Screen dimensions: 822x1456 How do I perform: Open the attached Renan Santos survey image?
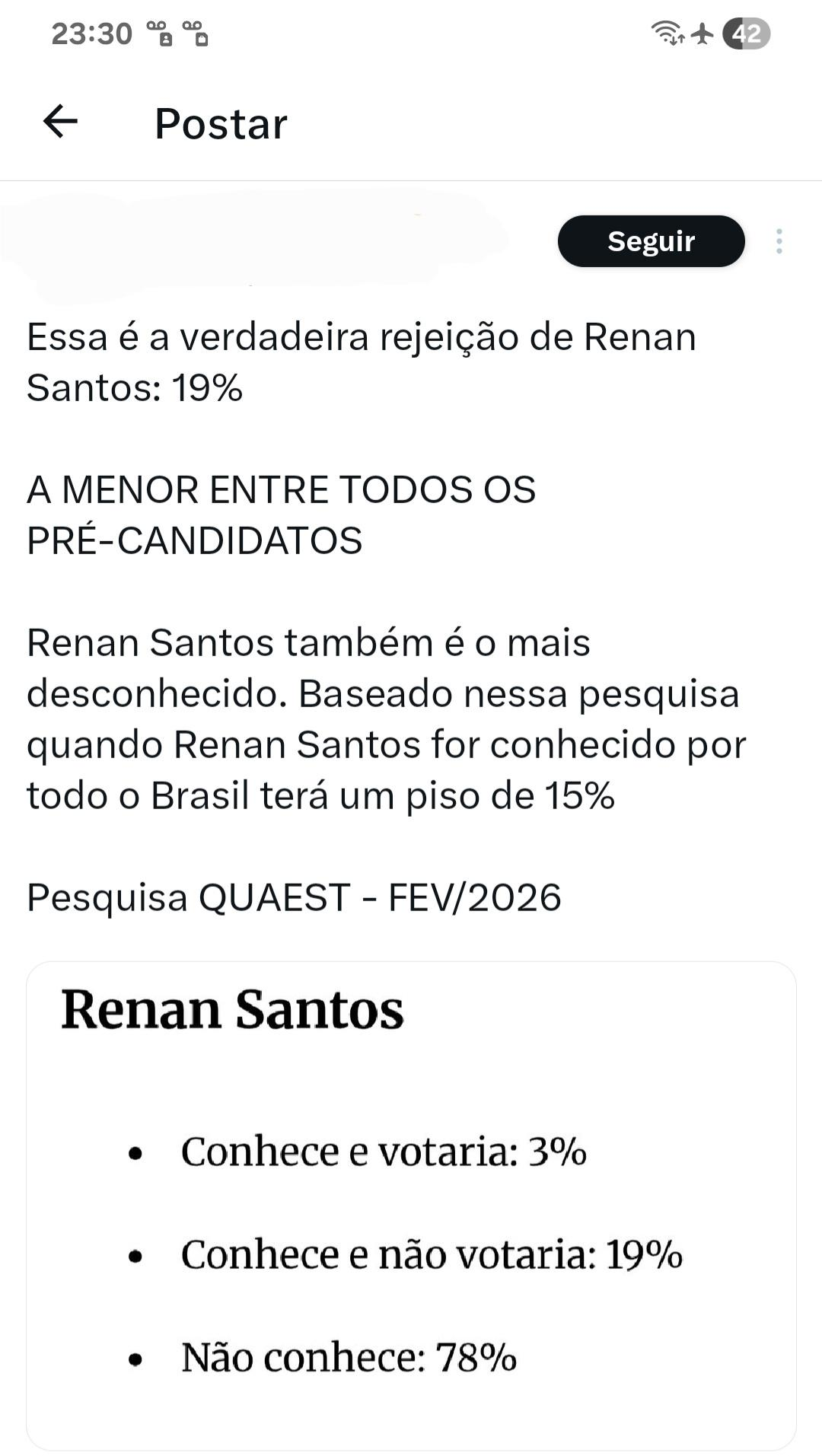411,1205
